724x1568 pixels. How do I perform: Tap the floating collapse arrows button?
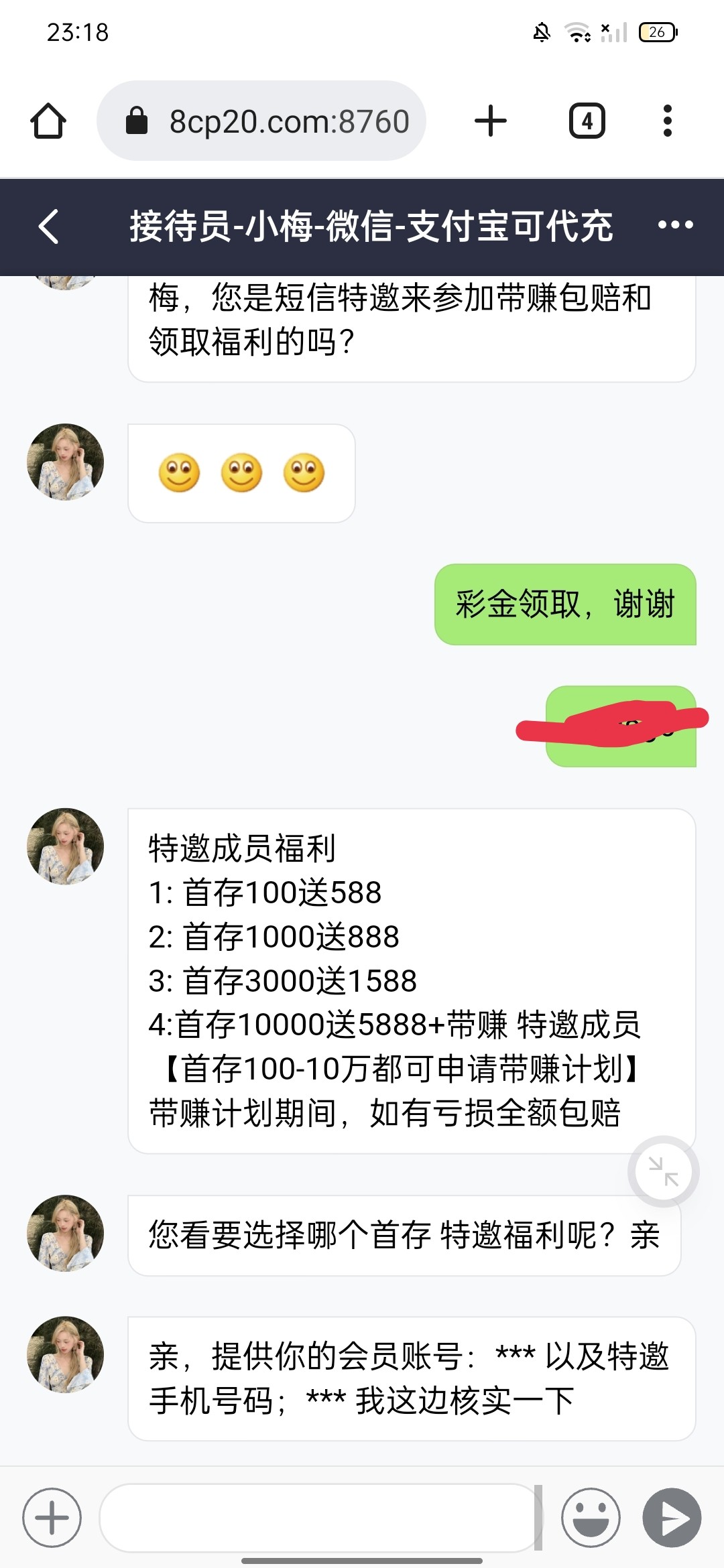coord(664,1171)
